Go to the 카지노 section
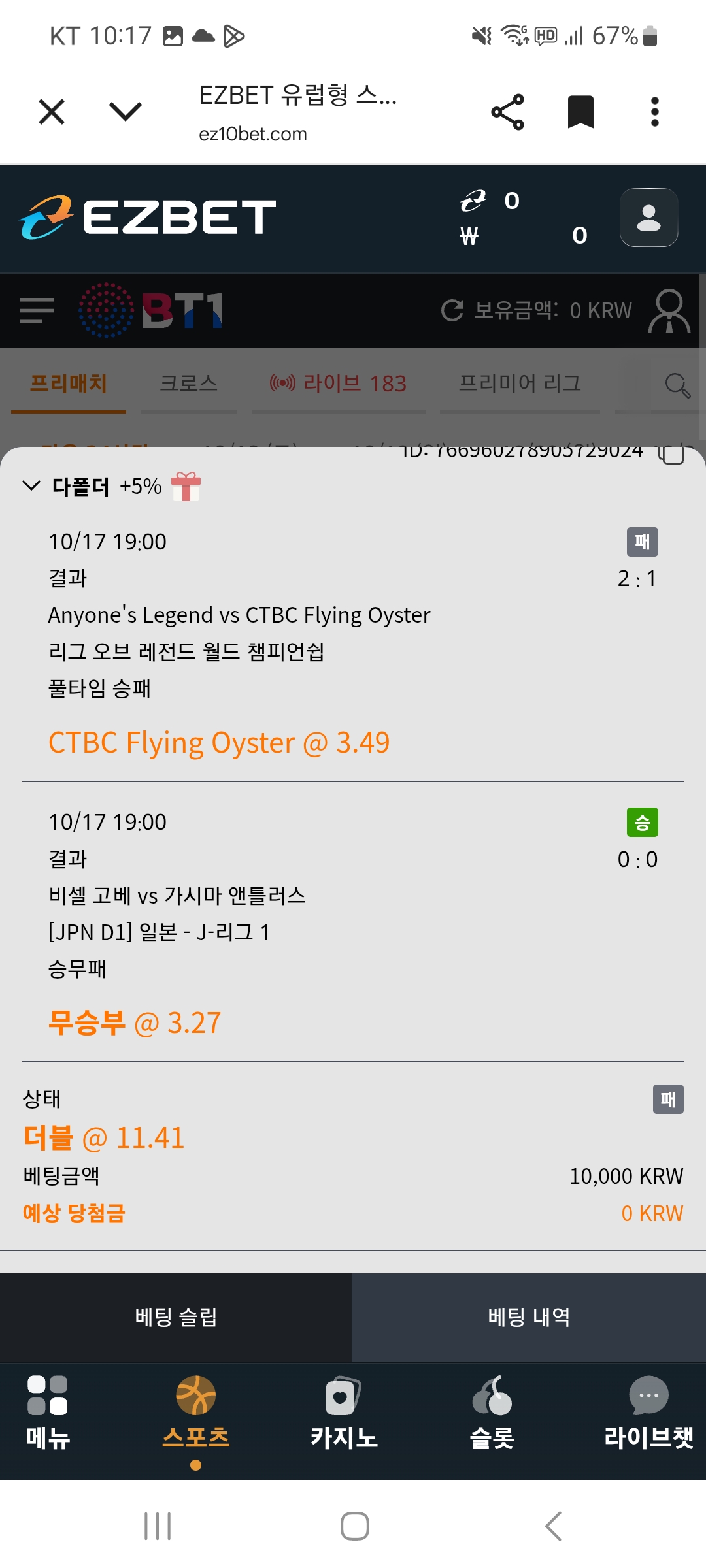This screenshot has width=706, height=1568. [344, 1413]
